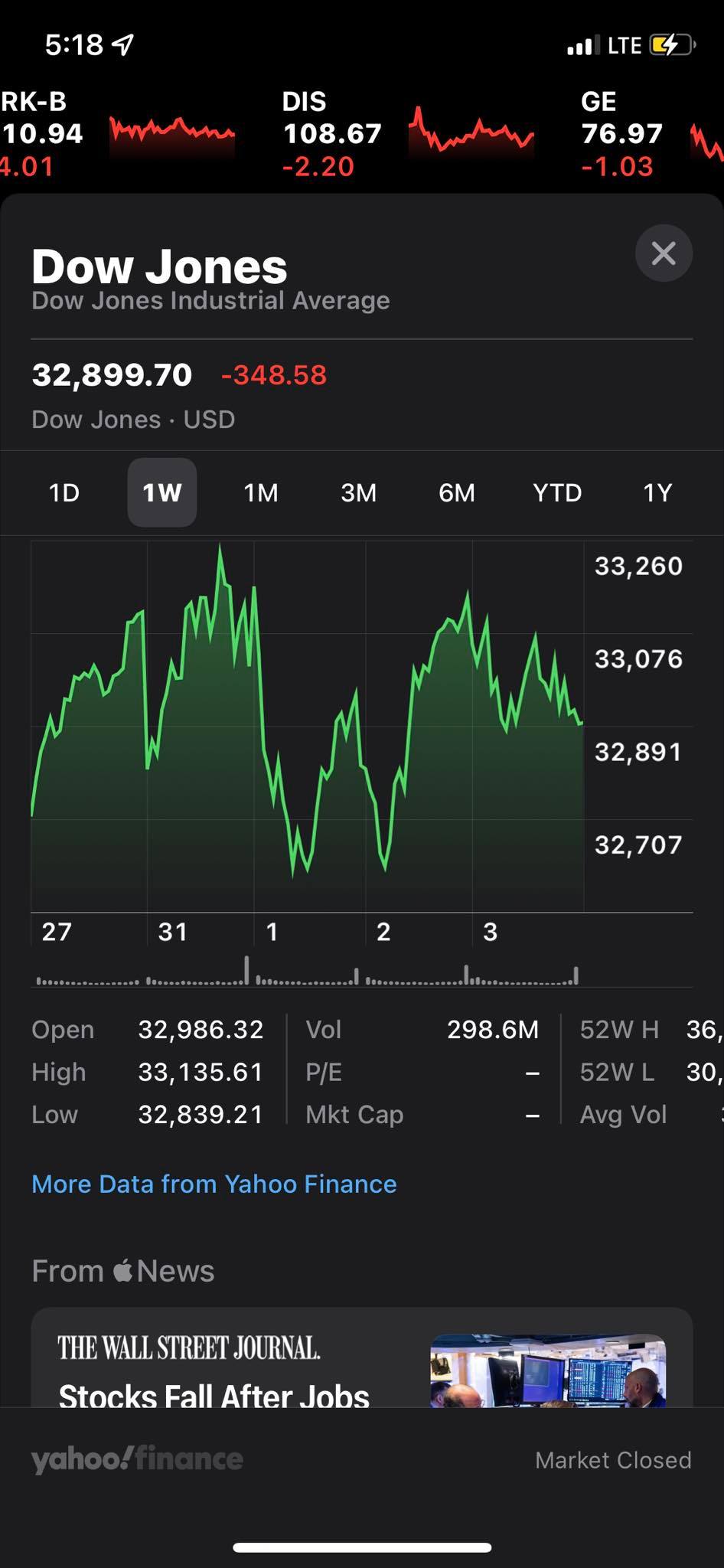Viewport: 724px width, 1568px height.
Task: Switch to the 1D chart view
Action: click(x=64, y=493)
